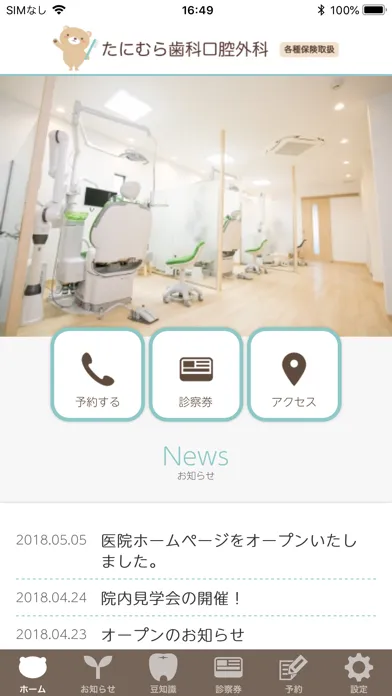Screen dimensions: 392x696
Task: Switch to the お知らせ tab
Action: tap(98, 673)
